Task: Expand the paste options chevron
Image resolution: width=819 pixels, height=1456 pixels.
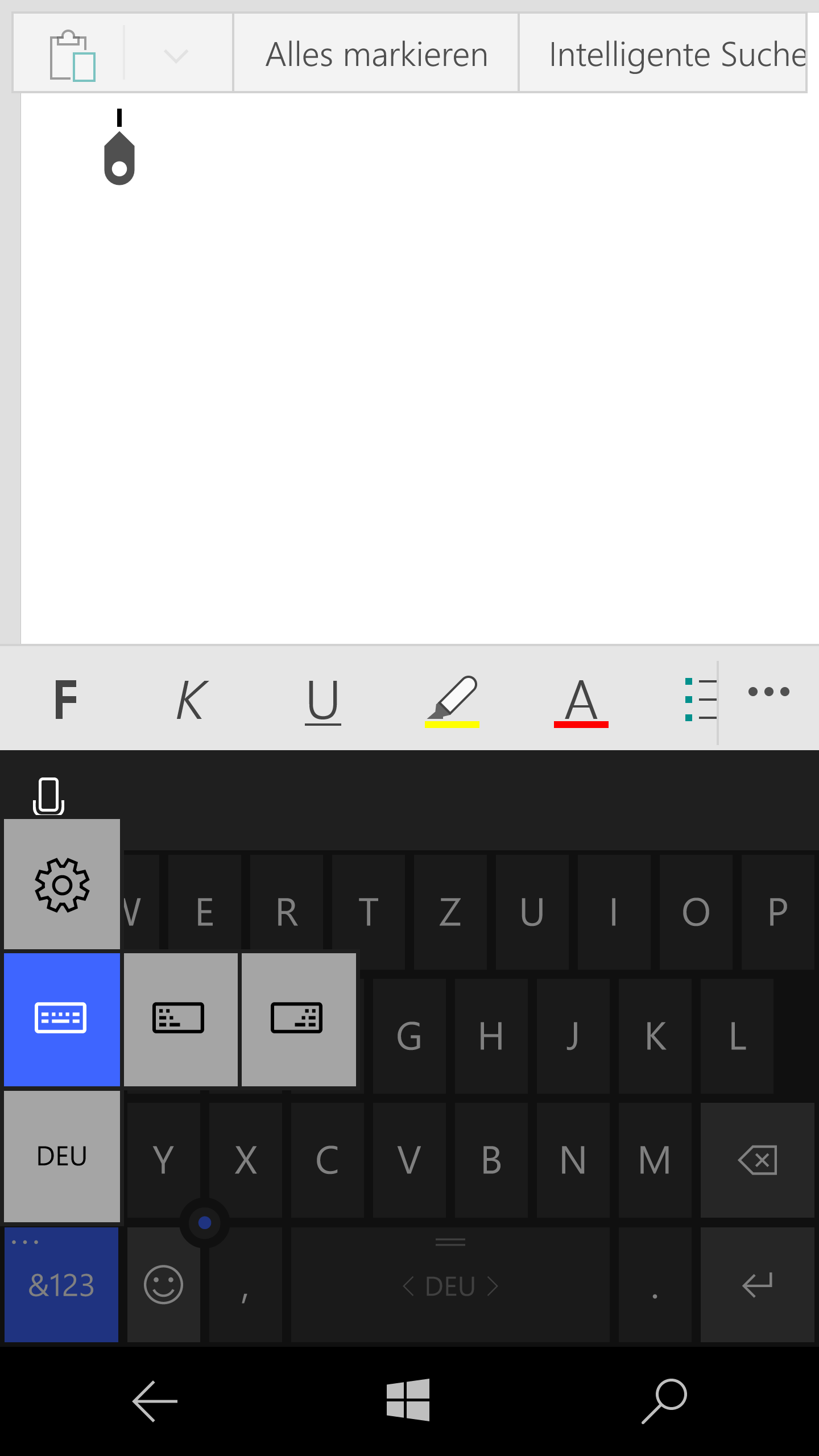Action: point(176,56)
